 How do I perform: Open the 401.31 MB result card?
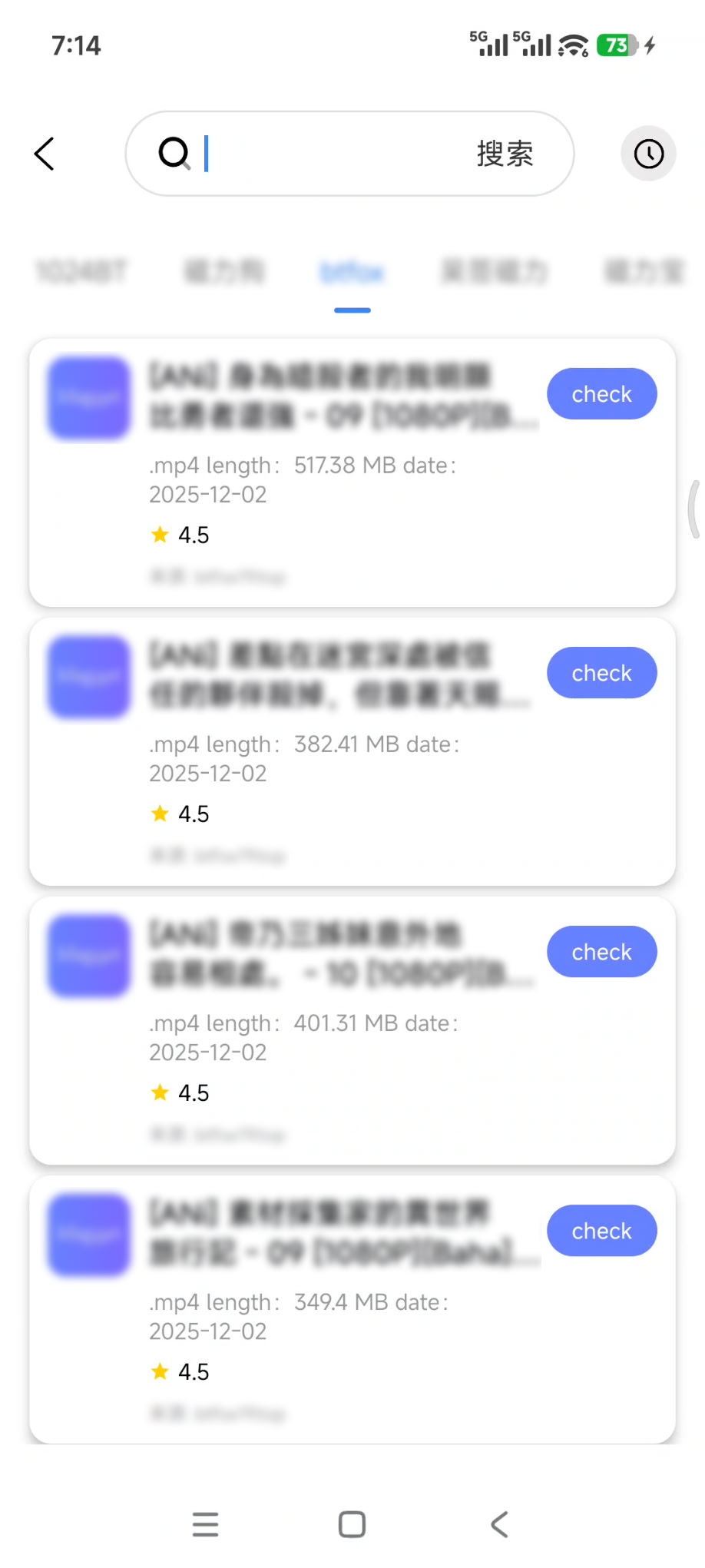click(x=352, y=1030)
